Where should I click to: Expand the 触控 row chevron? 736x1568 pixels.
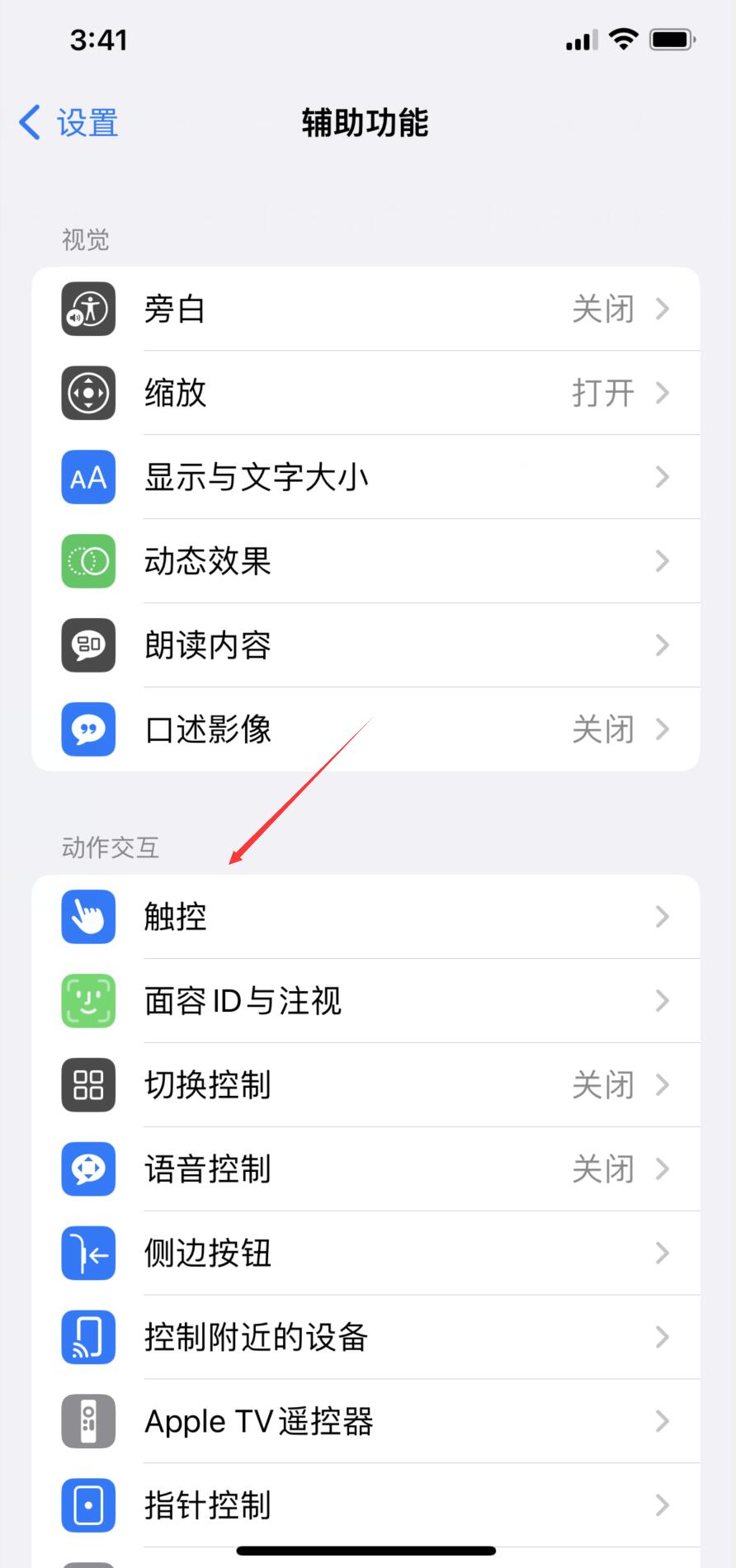662,917
